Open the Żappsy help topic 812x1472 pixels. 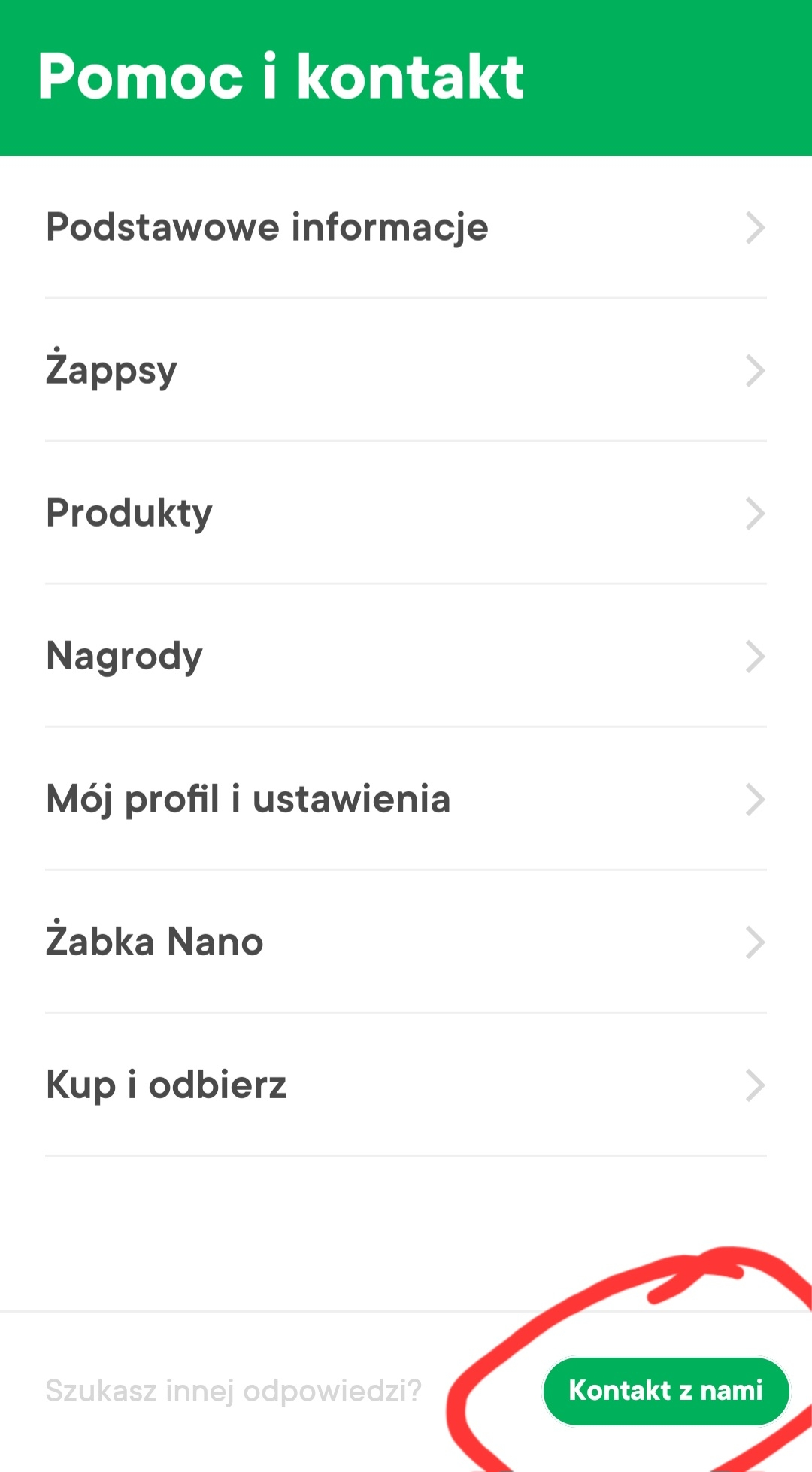pos(406,370)
